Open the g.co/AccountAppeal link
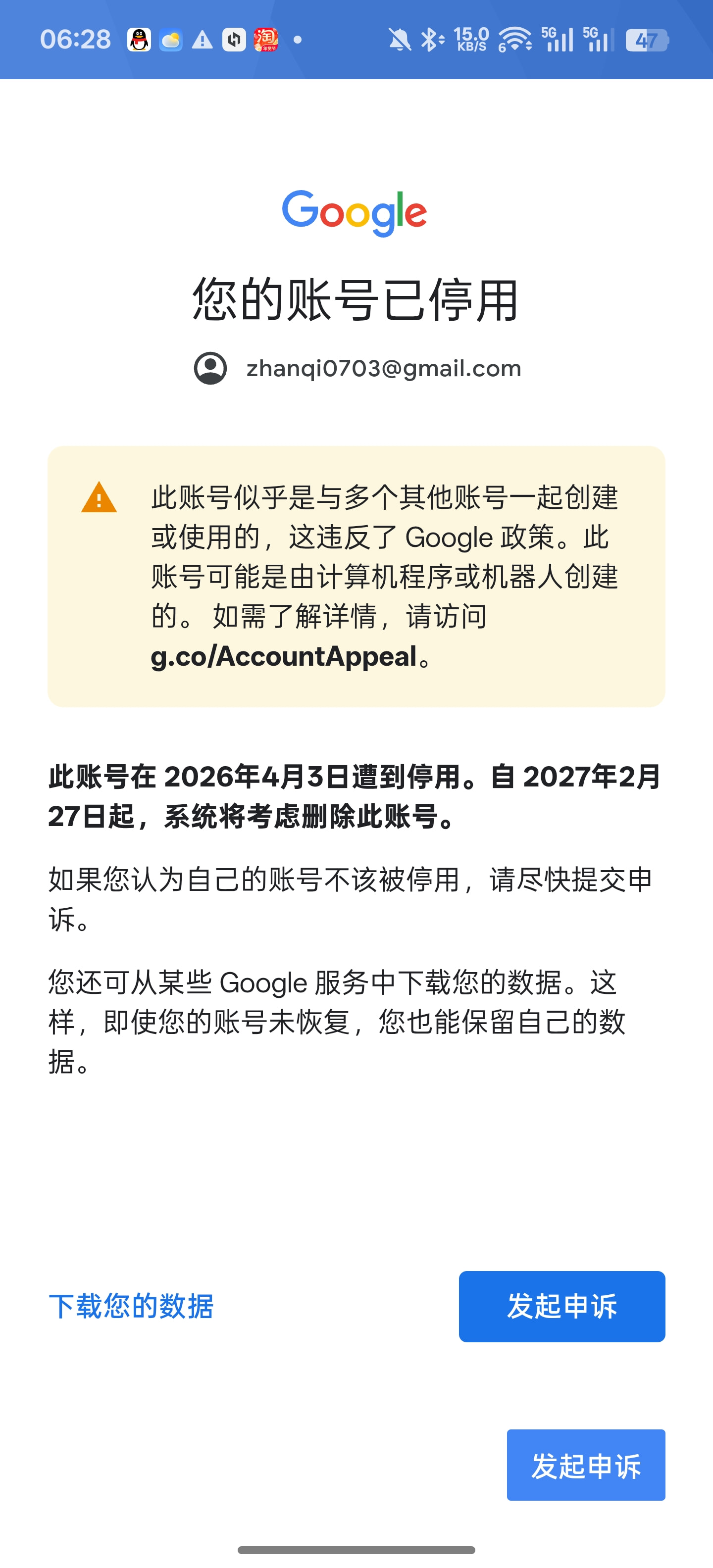Image resolution: width=713 pixels, height=1568 pixels. point(284,656)
